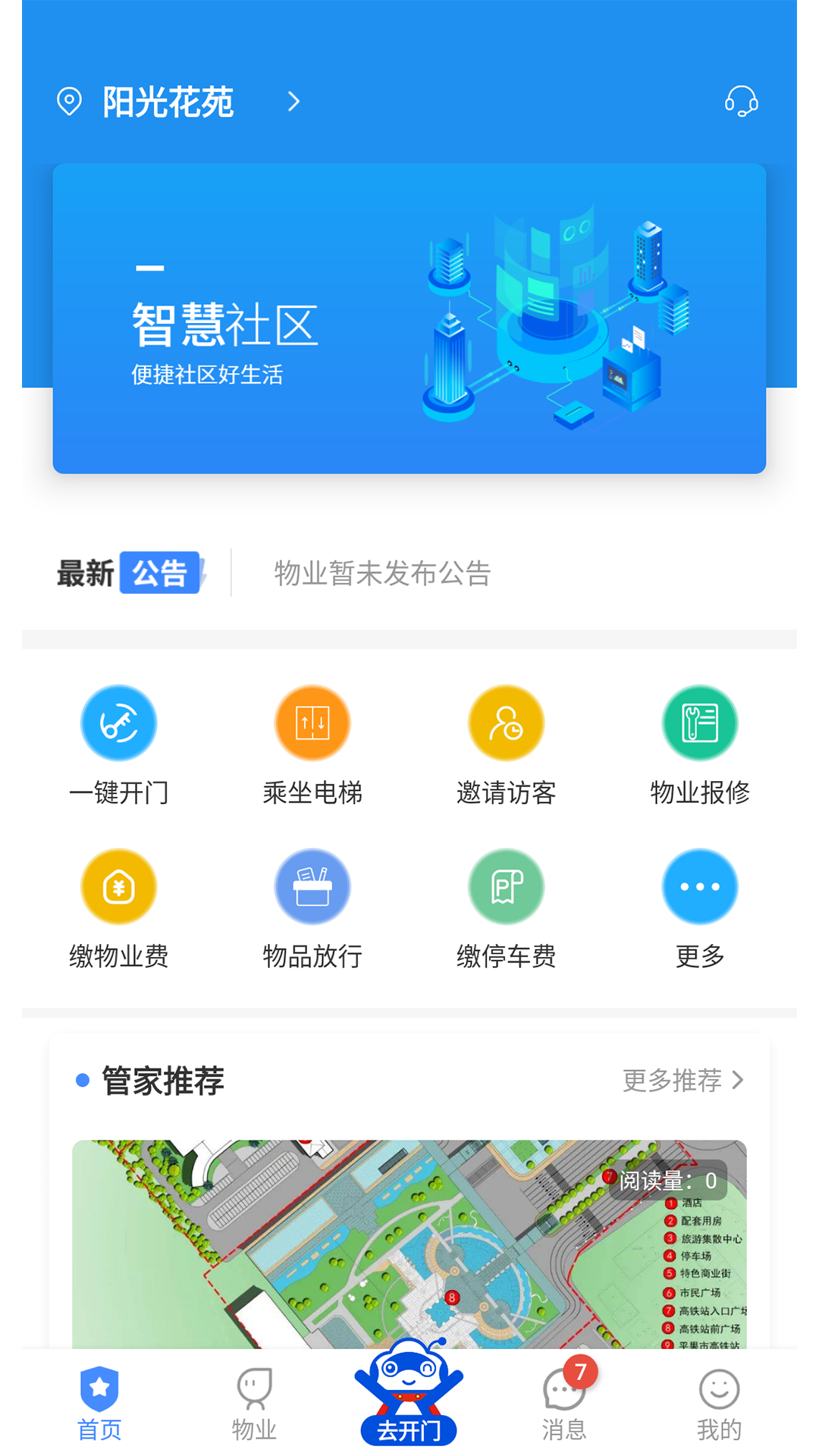Open the 物品放行 item release icon
The width and height of the screenshot is (819, 1456).
pyautogui.click(x=312, y=886)
